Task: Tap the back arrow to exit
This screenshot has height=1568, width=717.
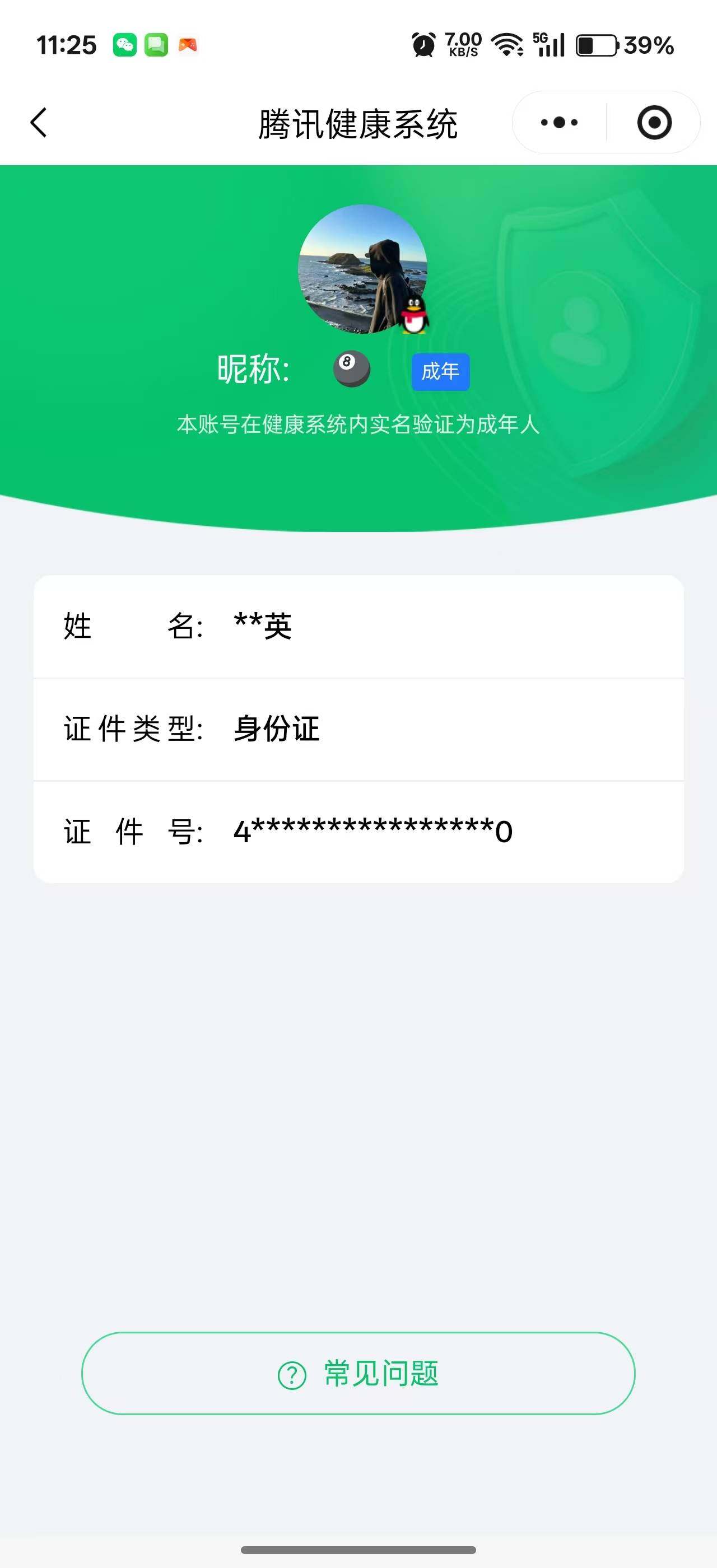Action: [38, 122]
